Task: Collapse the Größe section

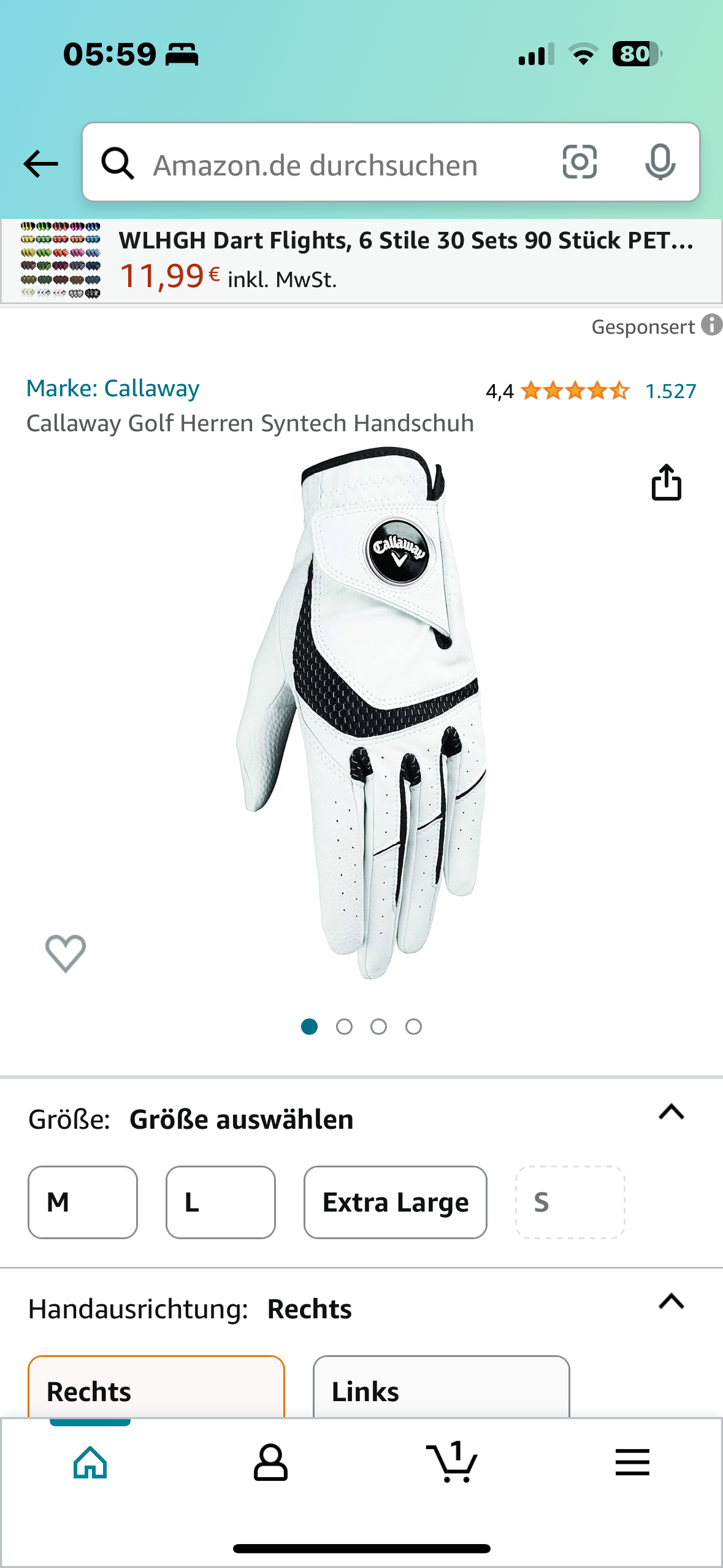Action: point(671,1112)
